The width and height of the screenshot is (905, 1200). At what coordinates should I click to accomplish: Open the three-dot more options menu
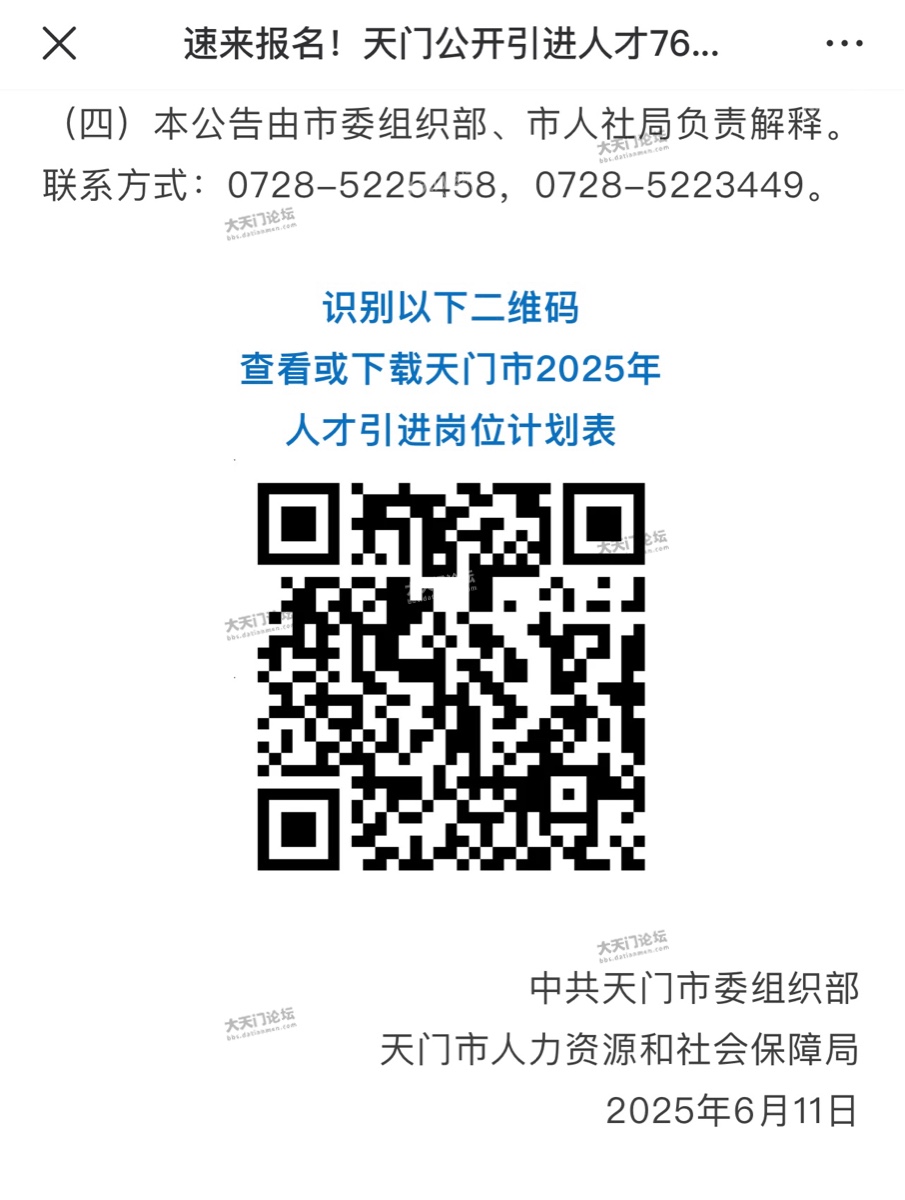pyautogui.click(x=843, y=44)
